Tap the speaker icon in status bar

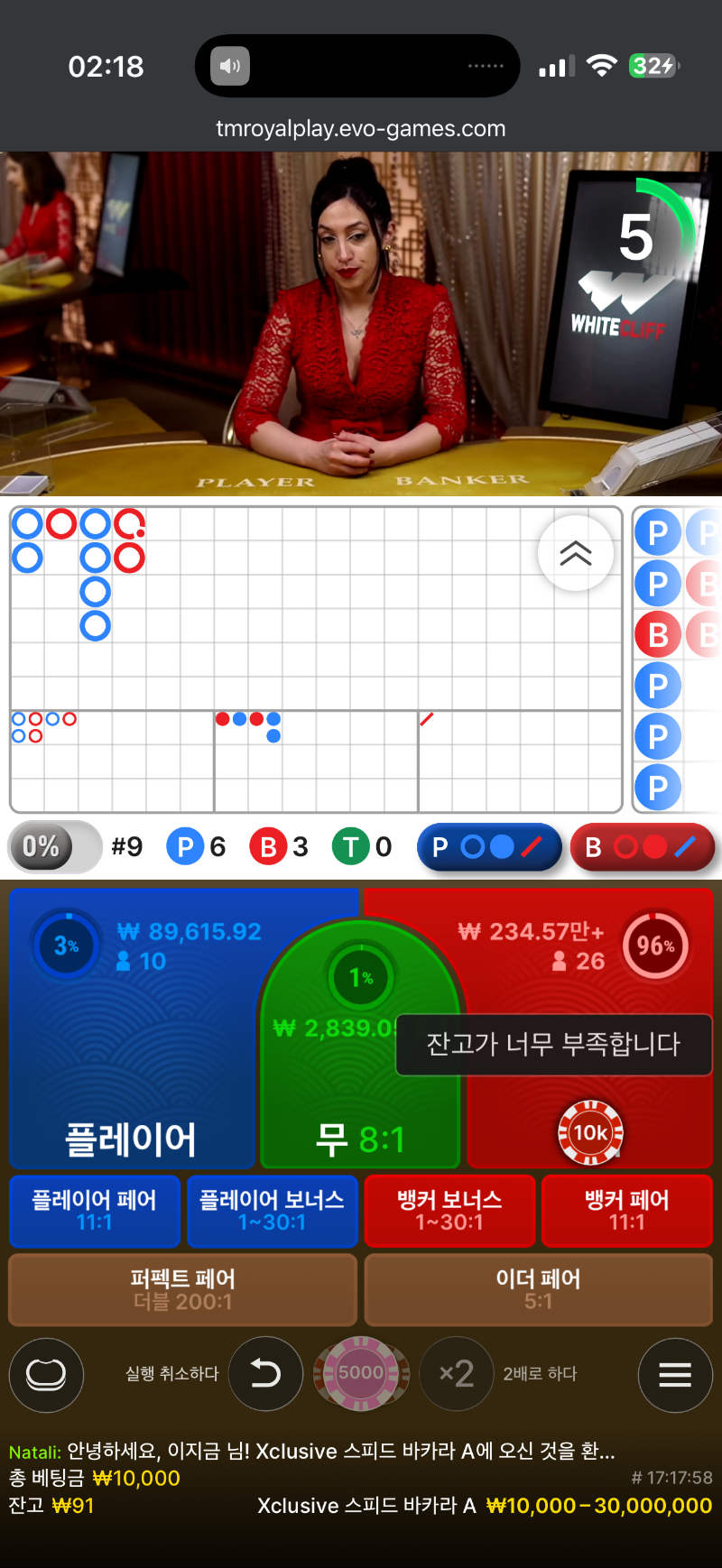230,66
